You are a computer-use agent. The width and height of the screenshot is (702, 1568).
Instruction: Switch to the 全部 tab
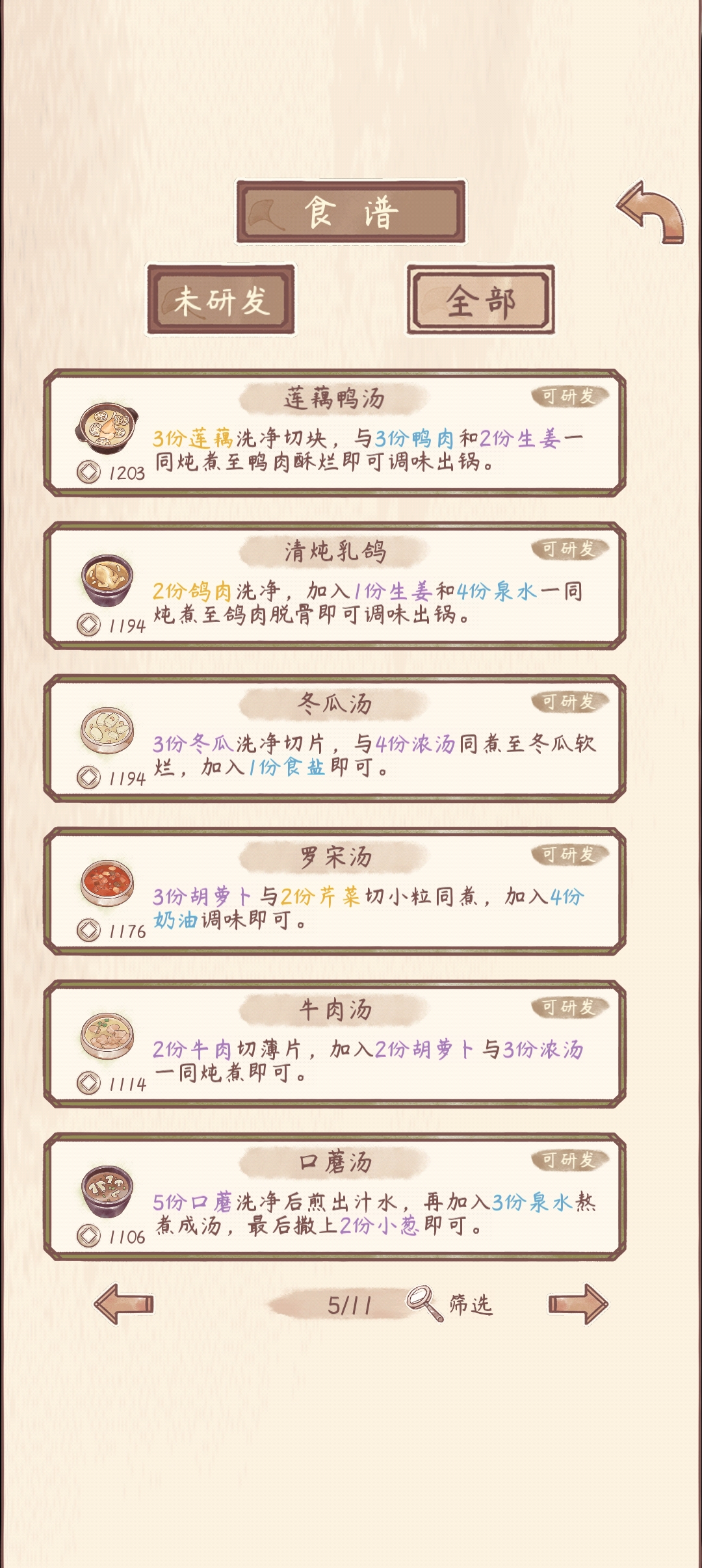(480, 300)
